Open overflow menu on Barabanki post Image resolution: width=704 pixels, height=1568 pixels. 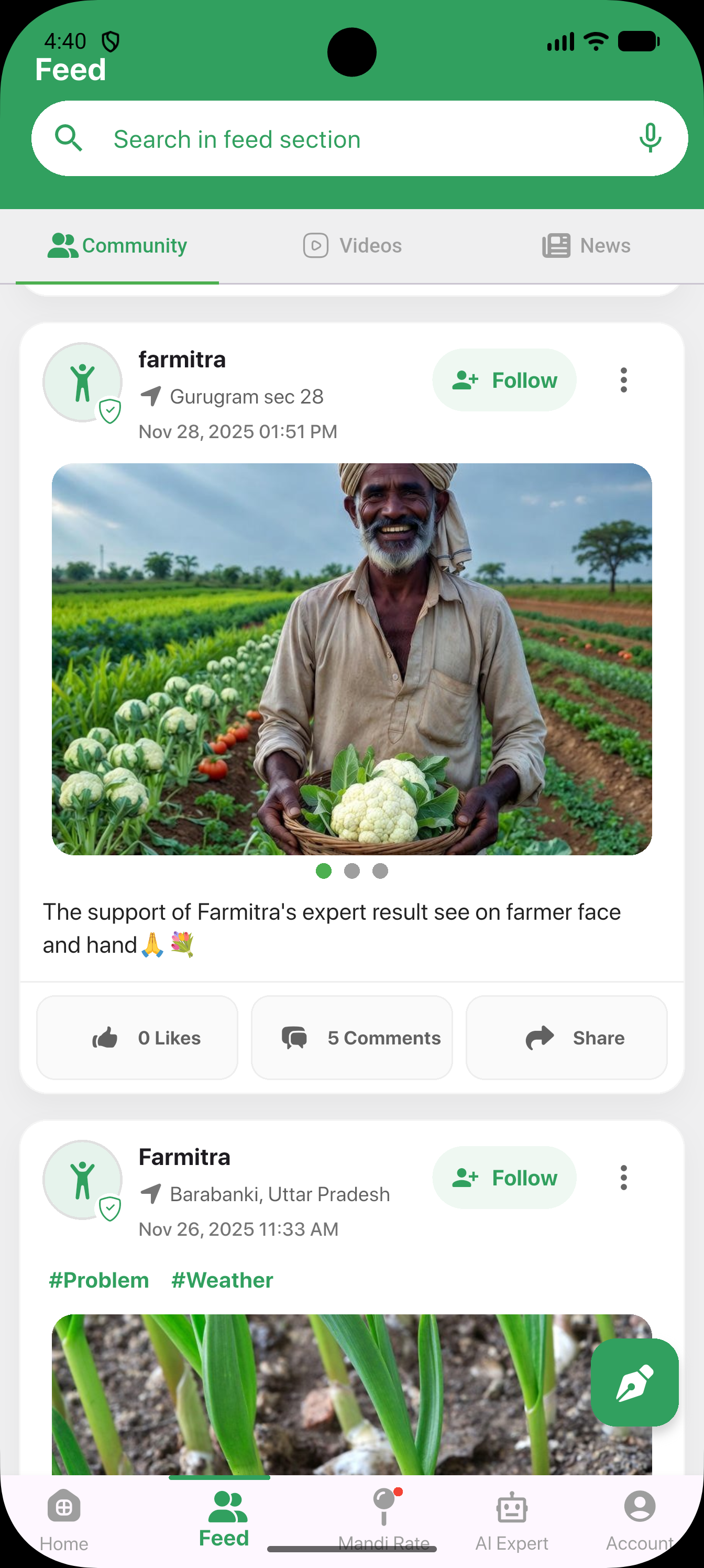pyautogui.click(x=623, y=1177)
